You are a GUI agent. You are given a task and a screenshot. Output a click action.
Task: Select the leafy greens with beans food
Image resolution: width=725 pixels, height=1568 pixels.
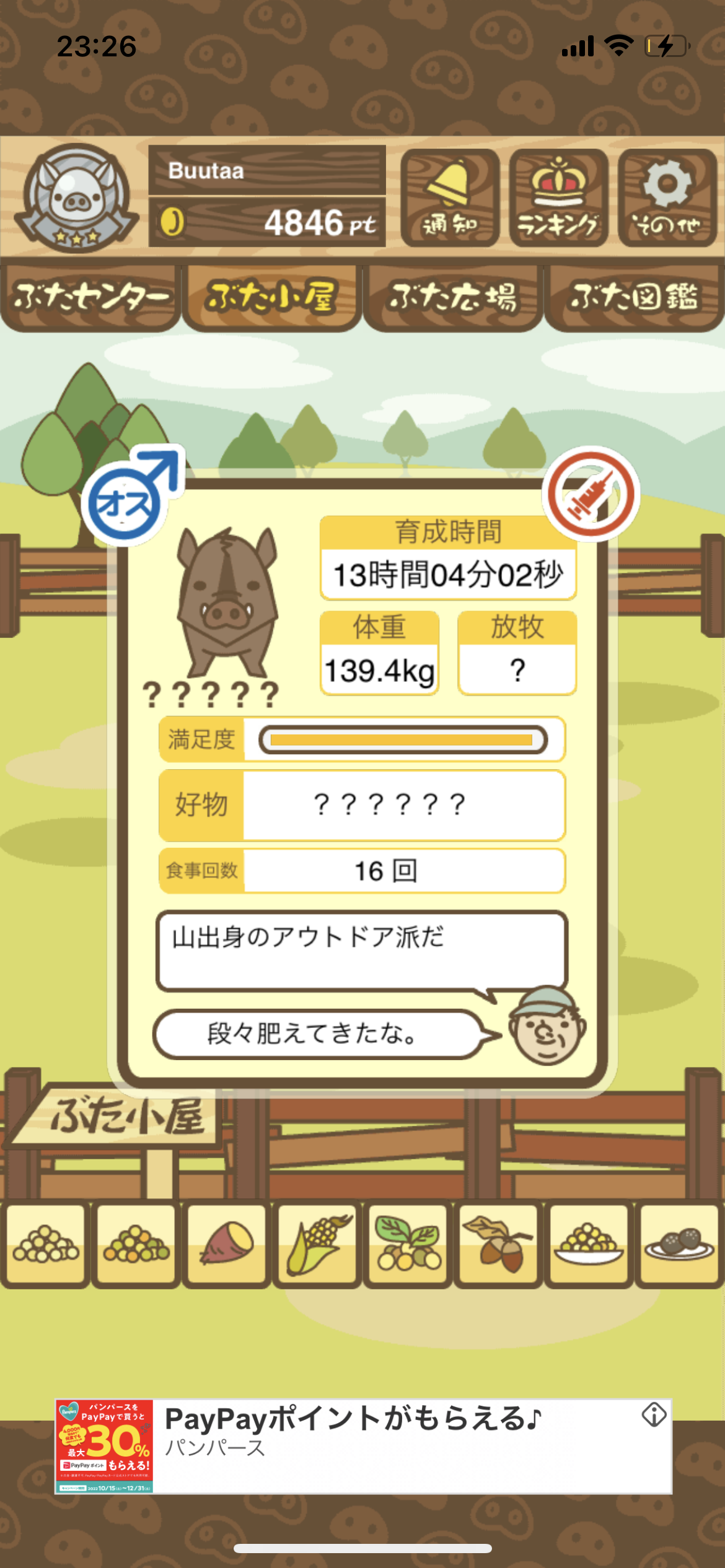(408, 1244)
